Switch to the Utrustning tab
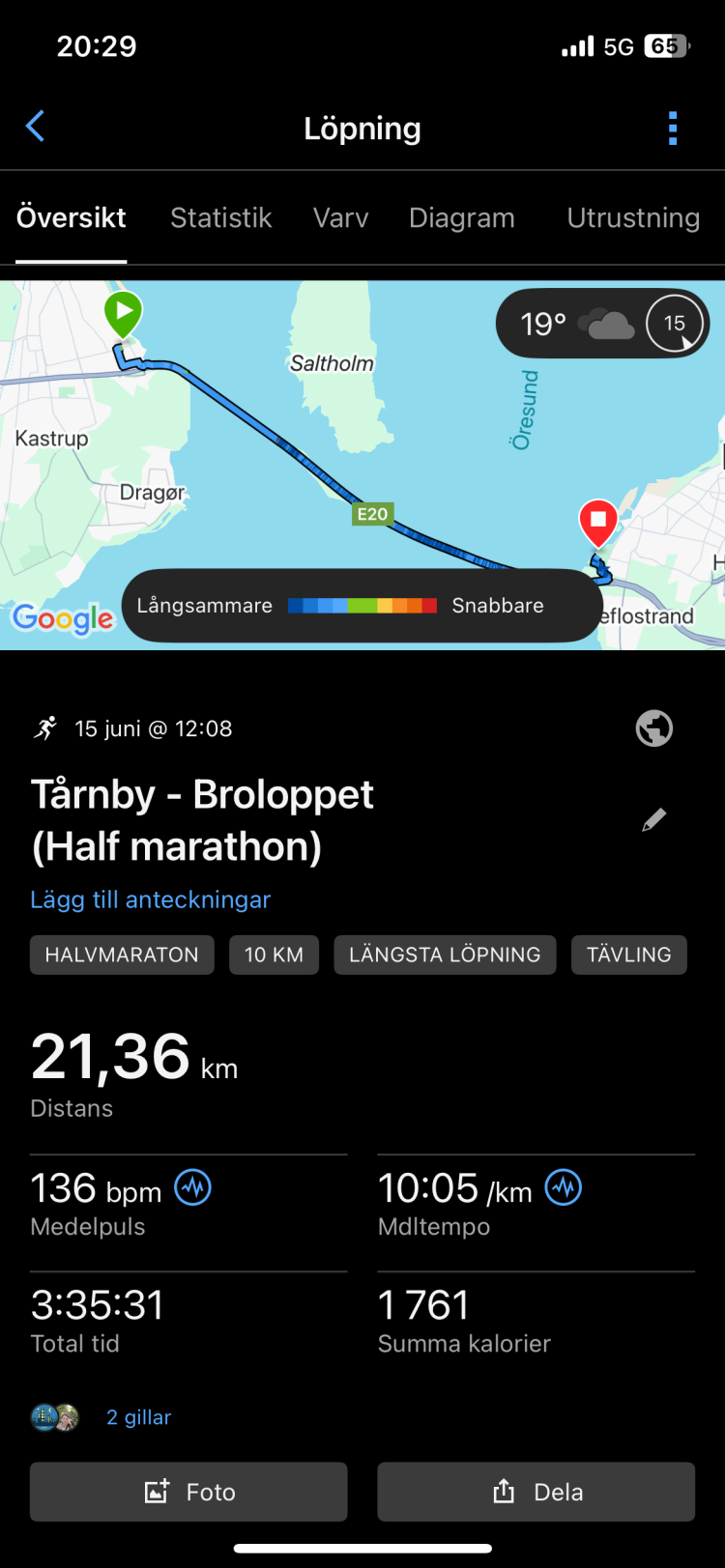Viewport: 725px width, 1568px height. tap(632, 218)
